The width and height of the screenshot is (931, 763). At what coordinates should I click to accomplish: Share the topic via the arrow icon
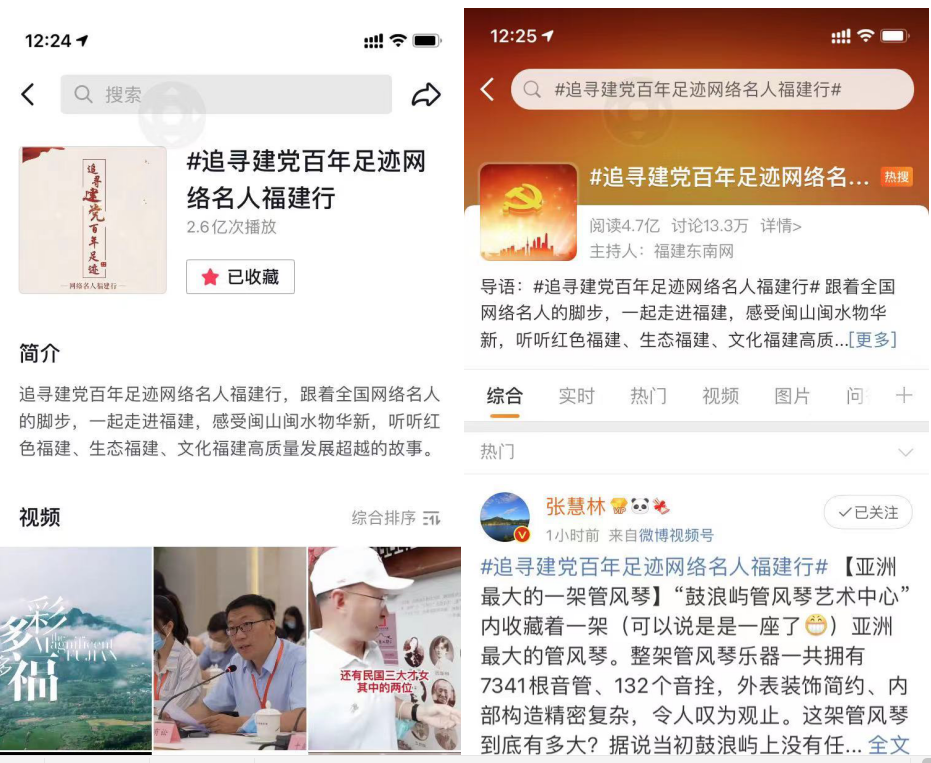426,94
